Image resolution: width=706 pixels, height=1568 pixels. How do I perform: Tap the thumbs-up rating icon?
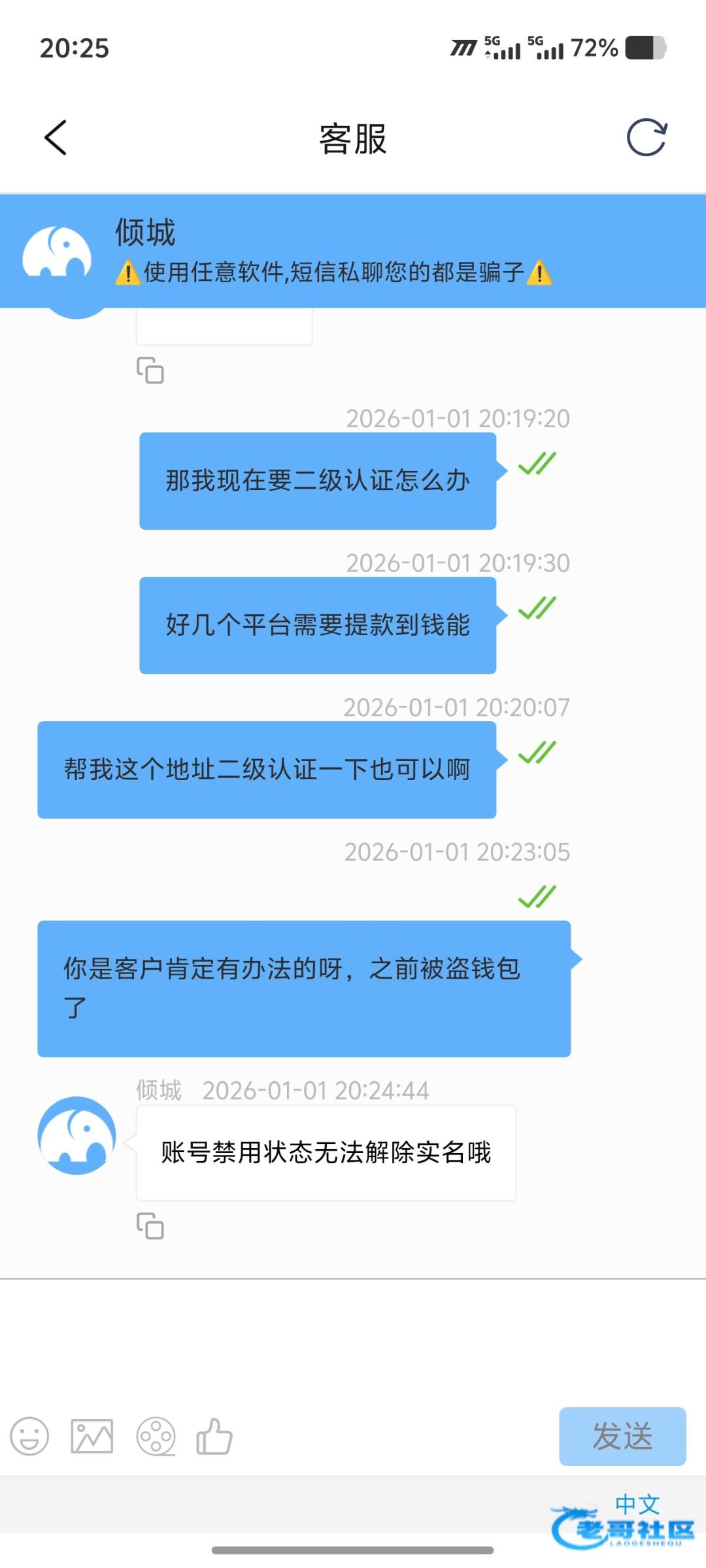[x=214, y=1436]
